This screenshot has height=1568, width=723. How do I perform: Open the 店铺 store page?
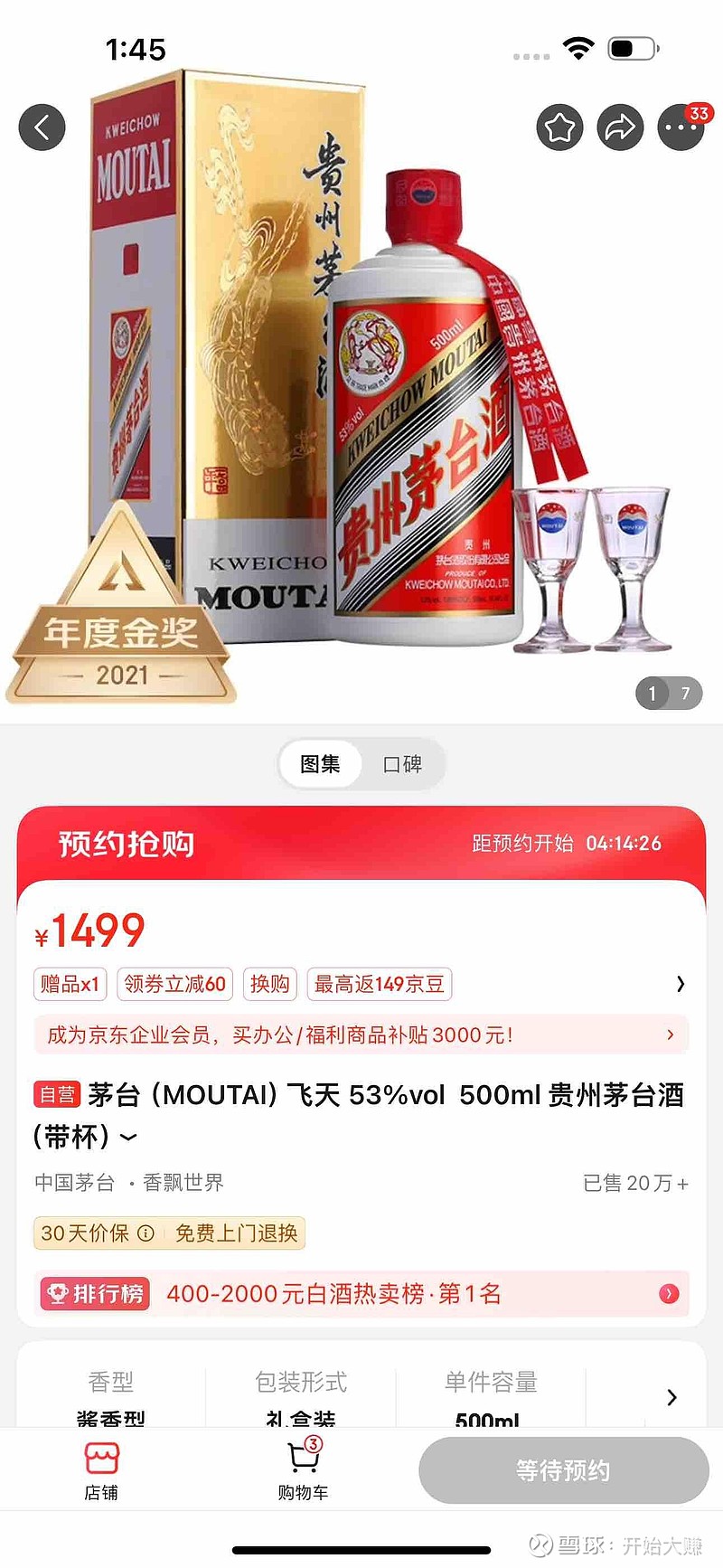(x=101, y=1470)
